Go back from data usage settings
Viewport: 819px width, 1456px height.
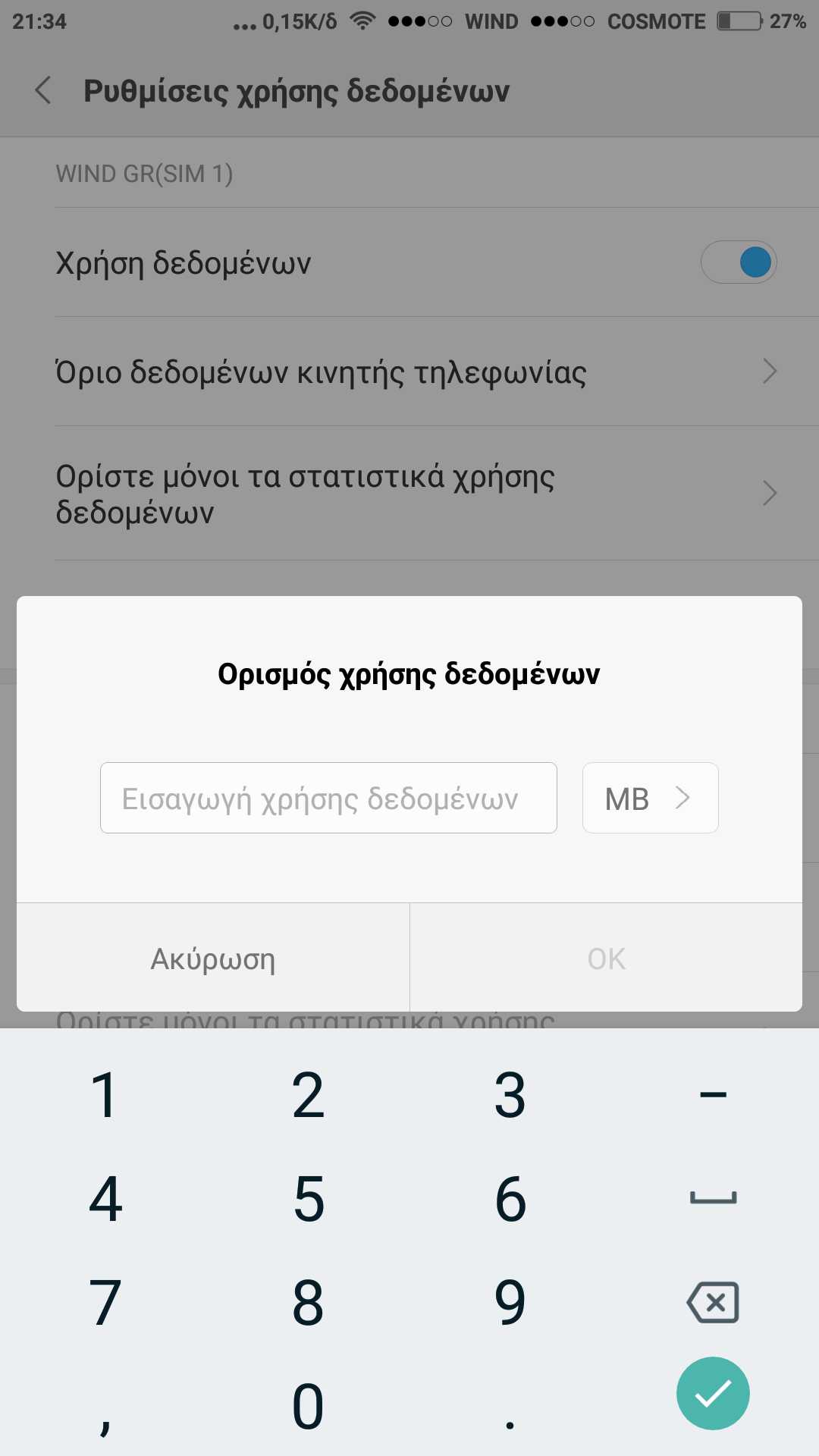point(43,90)
